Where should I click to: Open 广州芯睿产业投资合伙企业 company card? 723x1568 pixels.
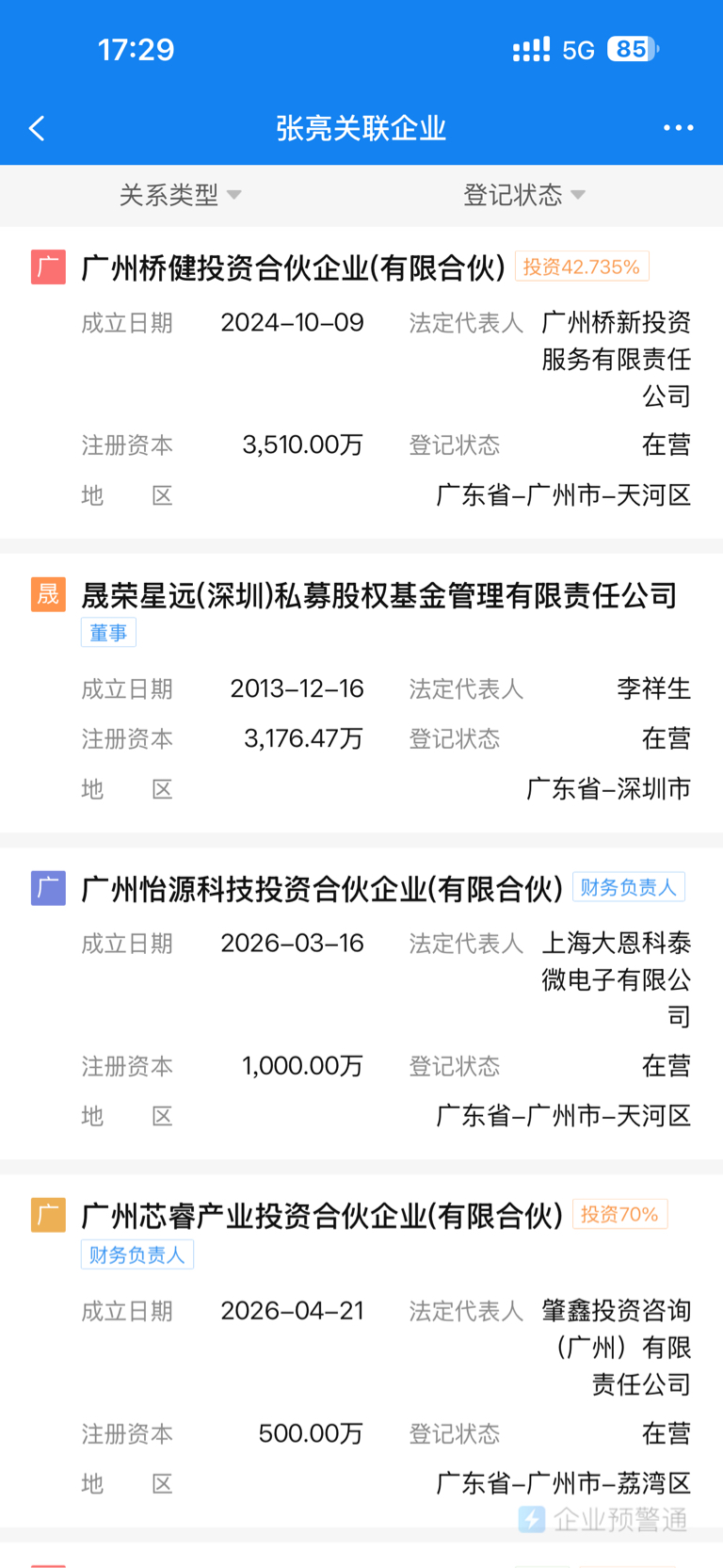coord(361,1350)
